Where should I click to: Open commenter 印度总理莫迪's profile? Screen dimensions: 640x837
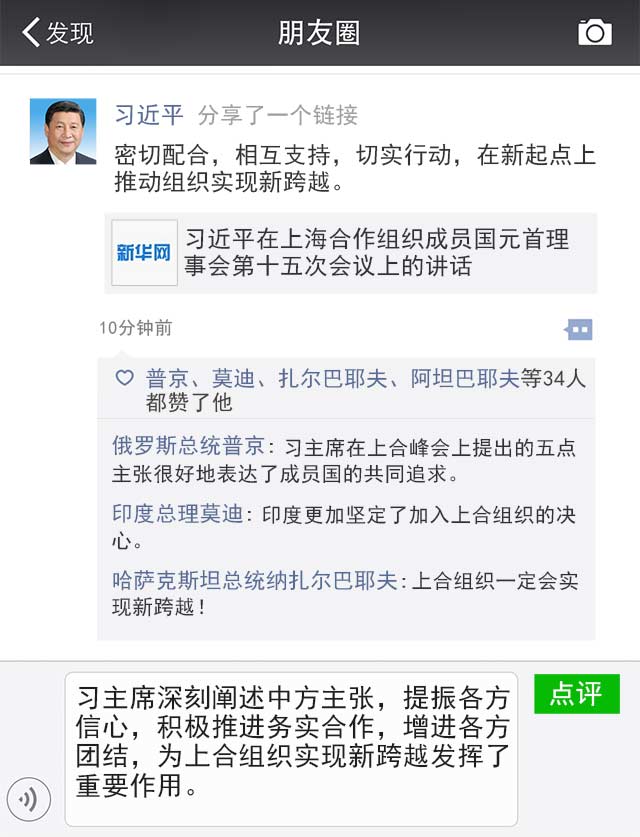pos(177,515)
